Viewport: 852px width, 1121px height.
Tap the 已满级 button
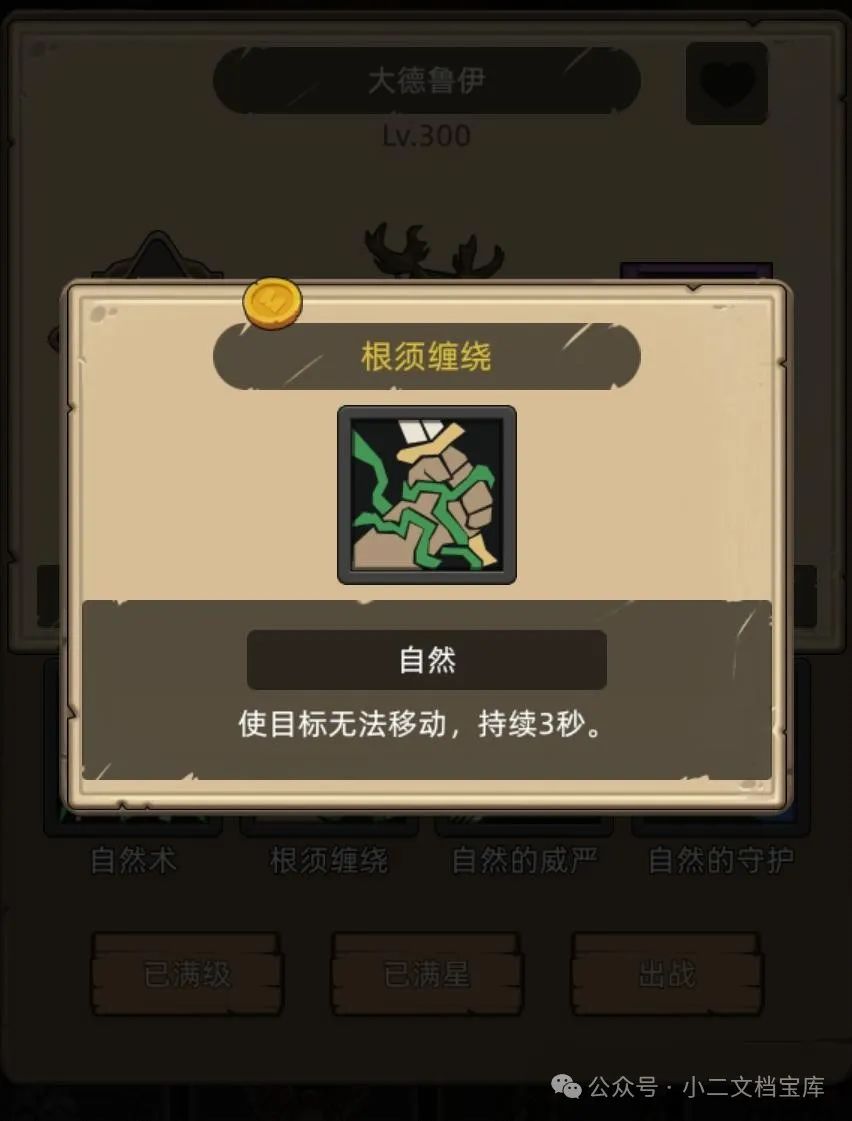click(187, 974)
